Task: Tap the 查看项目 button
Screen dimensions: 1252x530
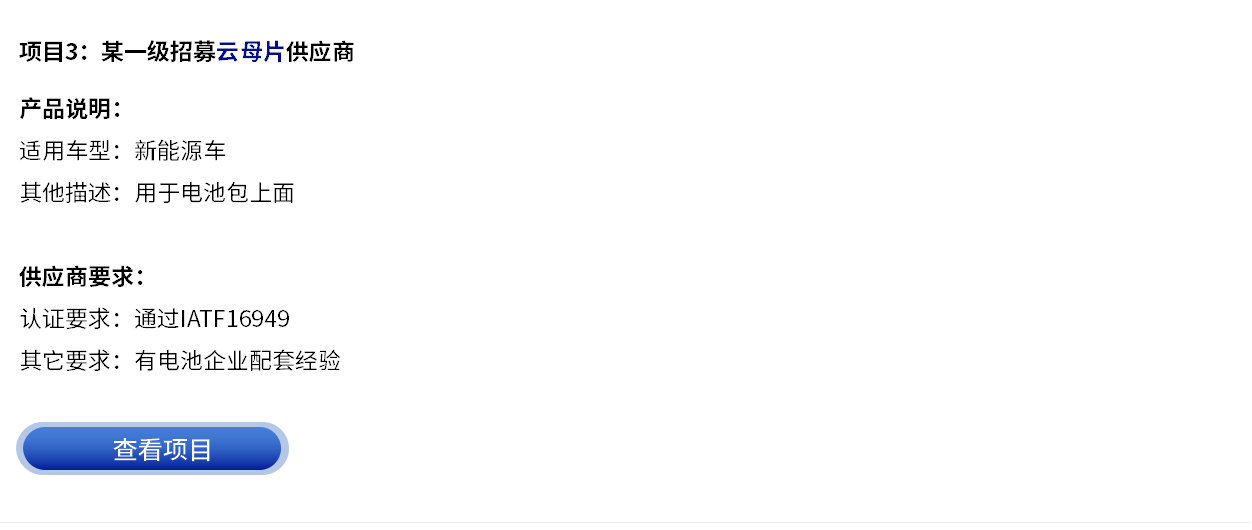Action: click(153, 449)
